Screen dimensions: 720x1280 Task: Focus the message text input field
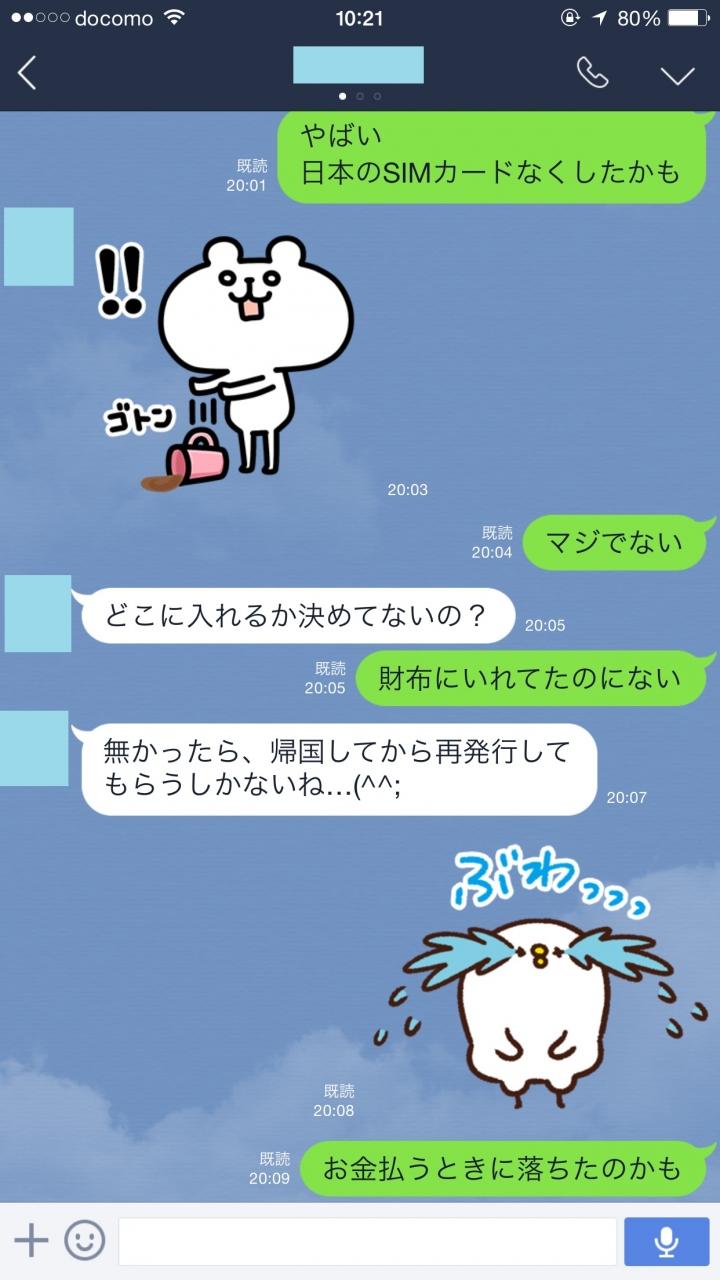tap(367, 1241)
